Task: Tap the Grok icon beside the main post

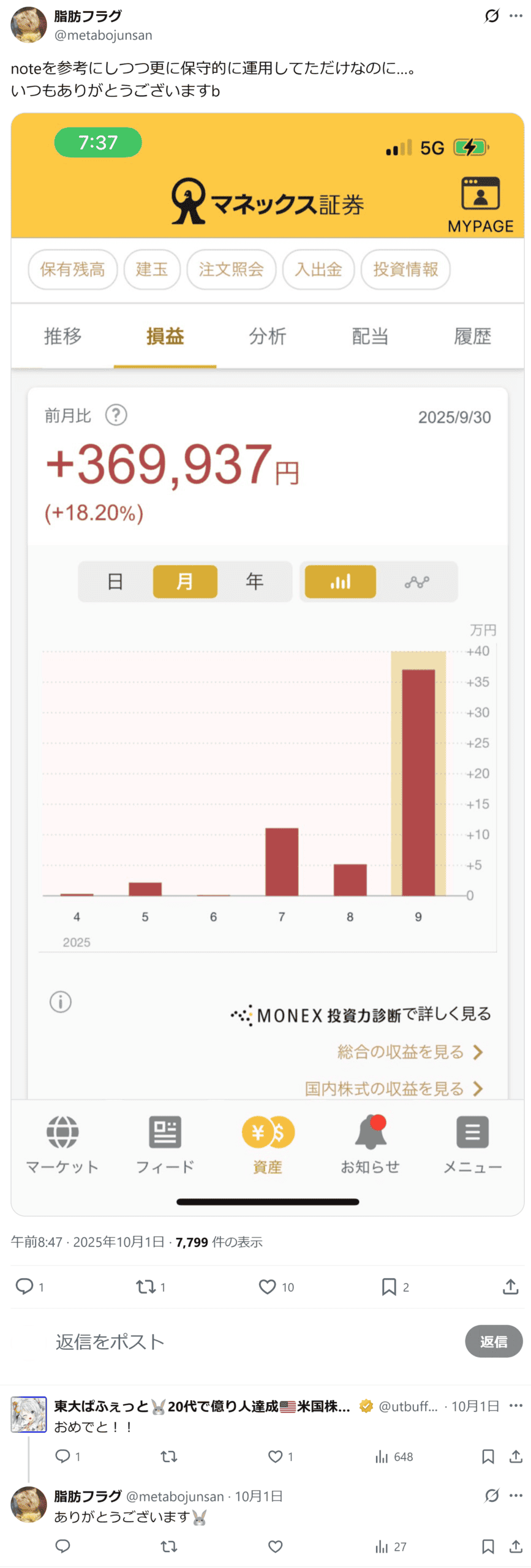Action: 491,16
